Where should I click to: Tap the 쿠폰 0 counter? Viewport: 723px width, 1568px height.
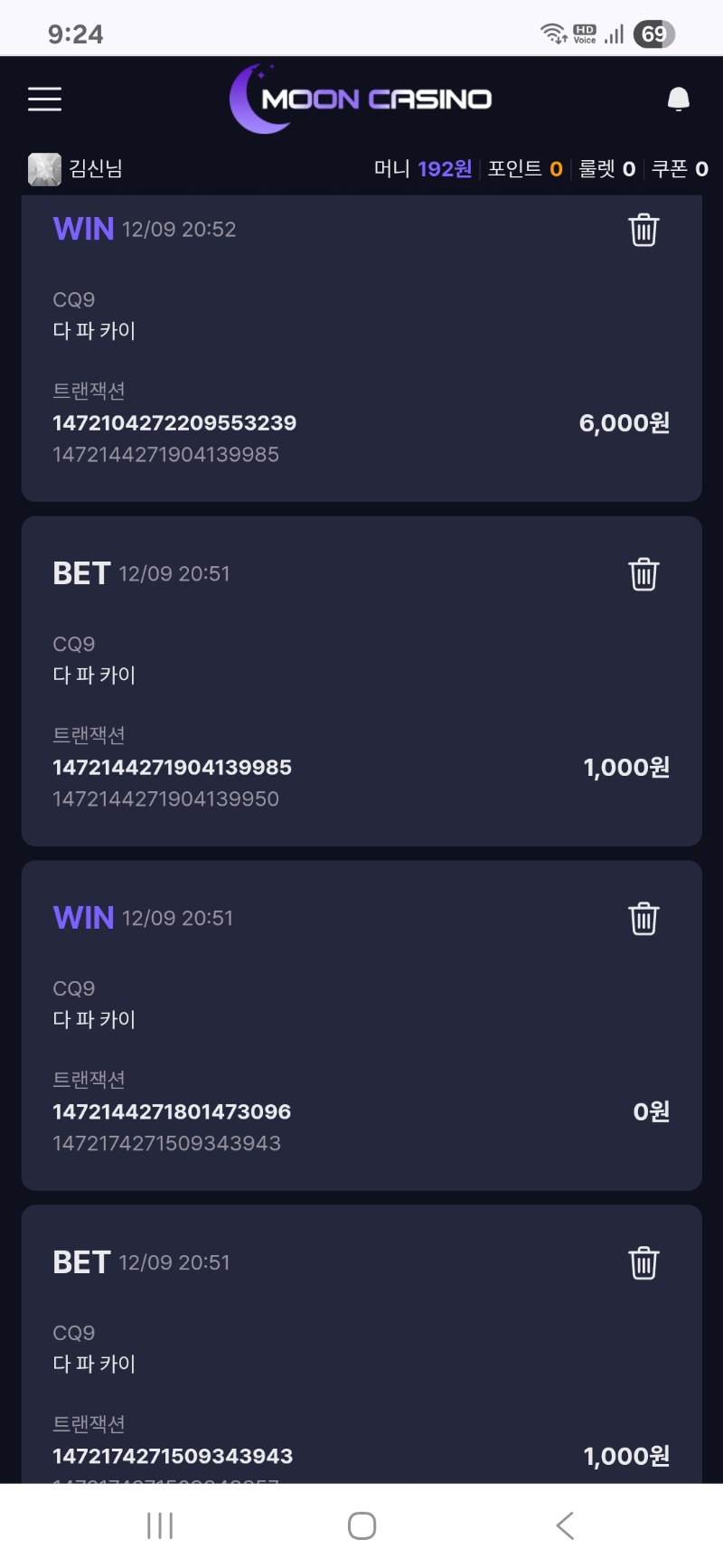[x=680, y=168]
